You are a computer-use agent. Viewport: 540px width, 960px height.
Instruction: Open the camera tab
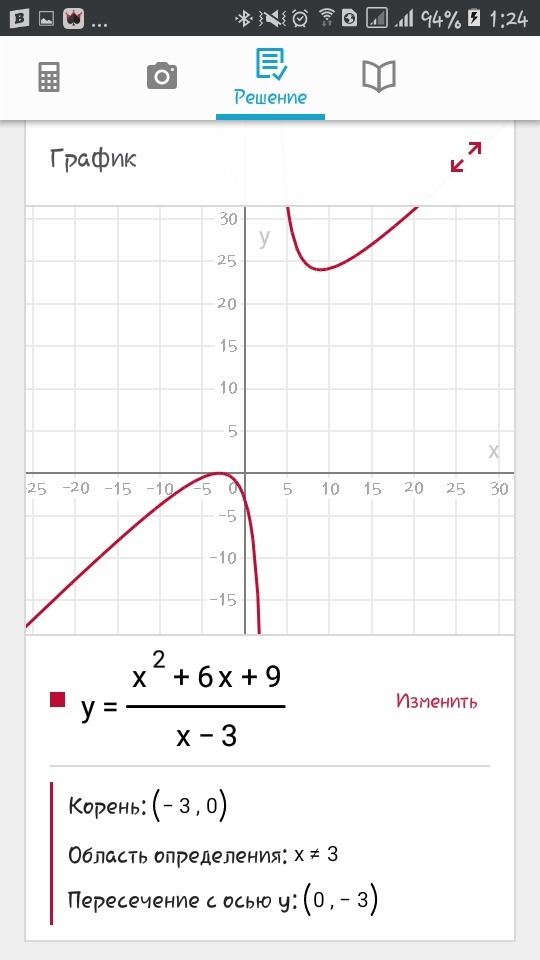[162, 77]
